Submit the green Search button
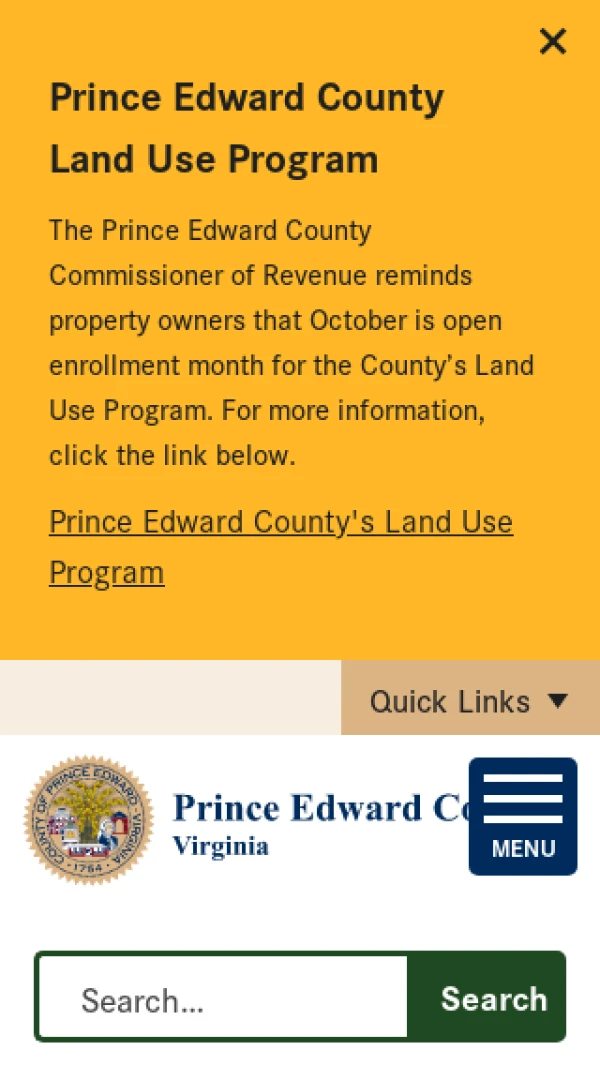The width and height of the screenshot is (600, 1065). coord(493,999)
